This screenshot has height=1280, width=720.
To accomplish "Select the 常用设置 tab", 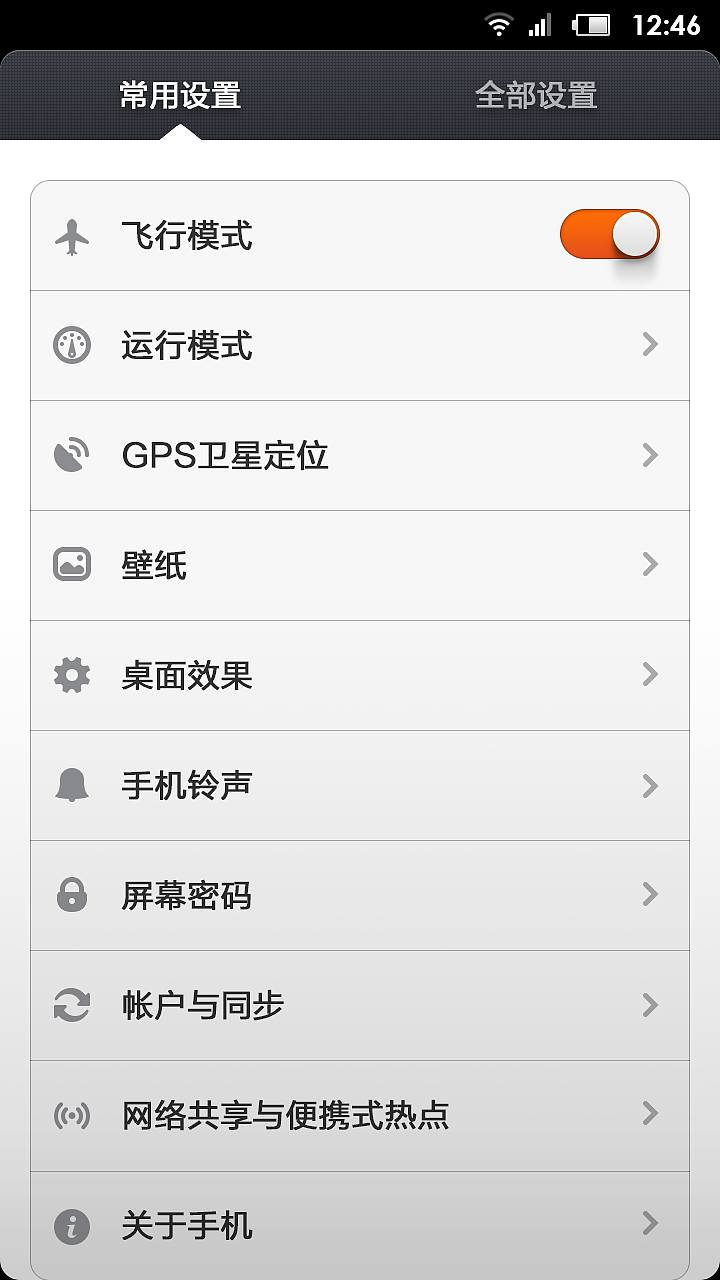I will 178,95.
